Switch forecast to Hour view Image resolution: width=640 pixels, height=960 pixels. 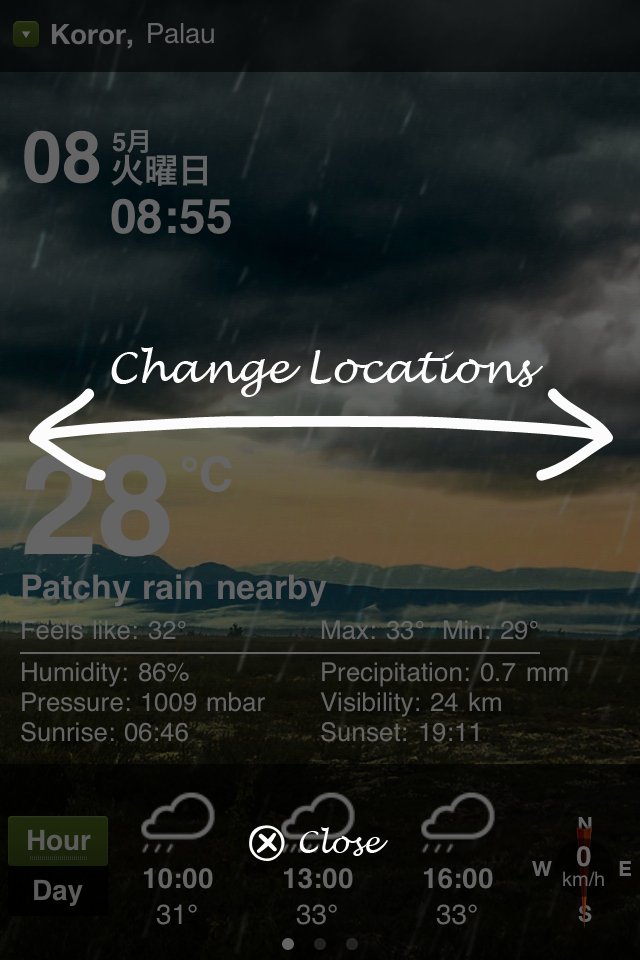[x=58, y=841]
